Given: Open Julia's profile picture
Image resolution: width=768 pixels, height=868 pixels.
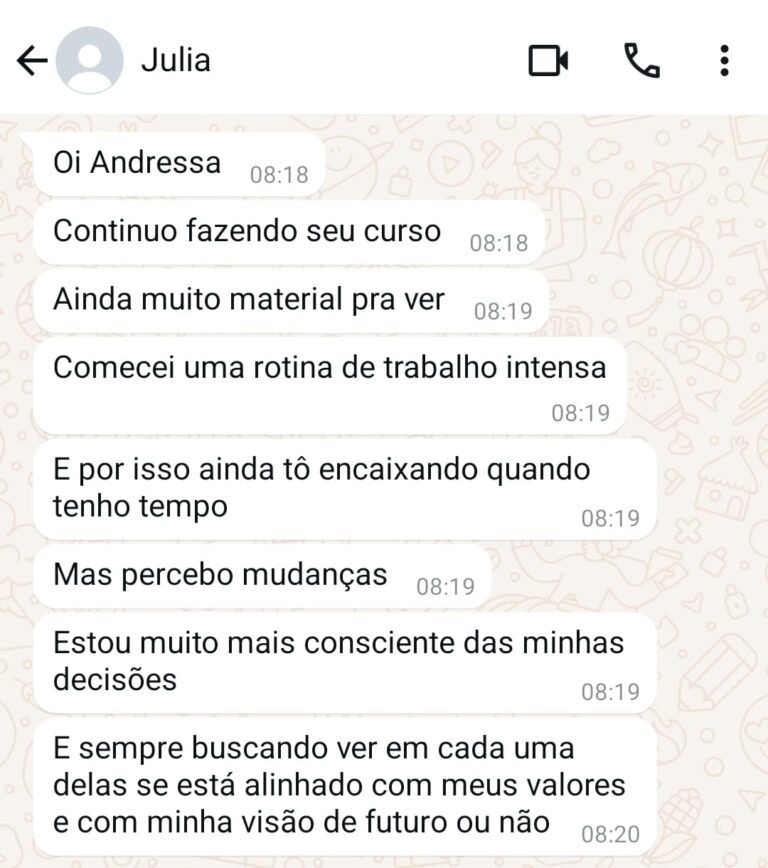Looking at the screenshot, I should [x=89, y=61].
